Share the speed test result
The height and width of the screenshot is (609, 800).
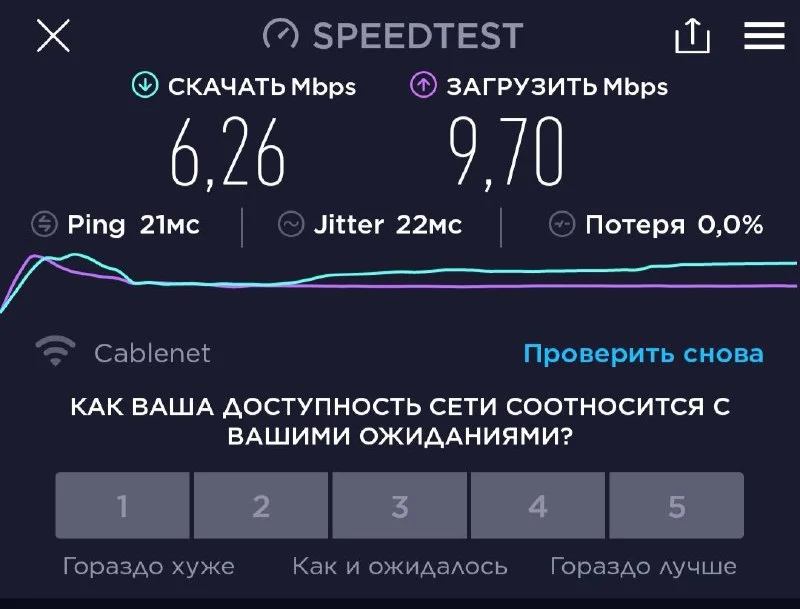click(692, 37)
